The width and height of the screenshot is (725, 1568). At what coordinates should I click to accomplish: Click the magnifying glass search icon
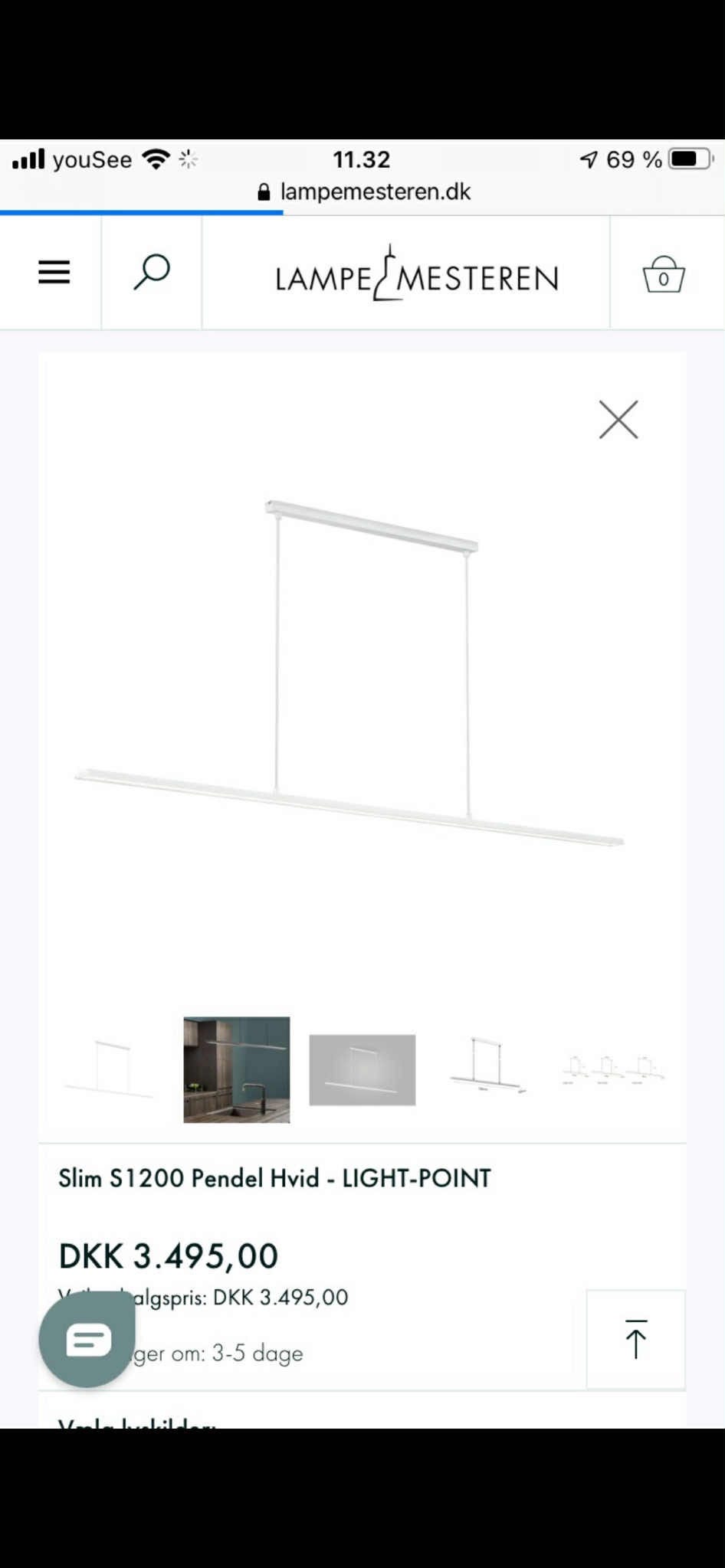(x=150, y=273)
